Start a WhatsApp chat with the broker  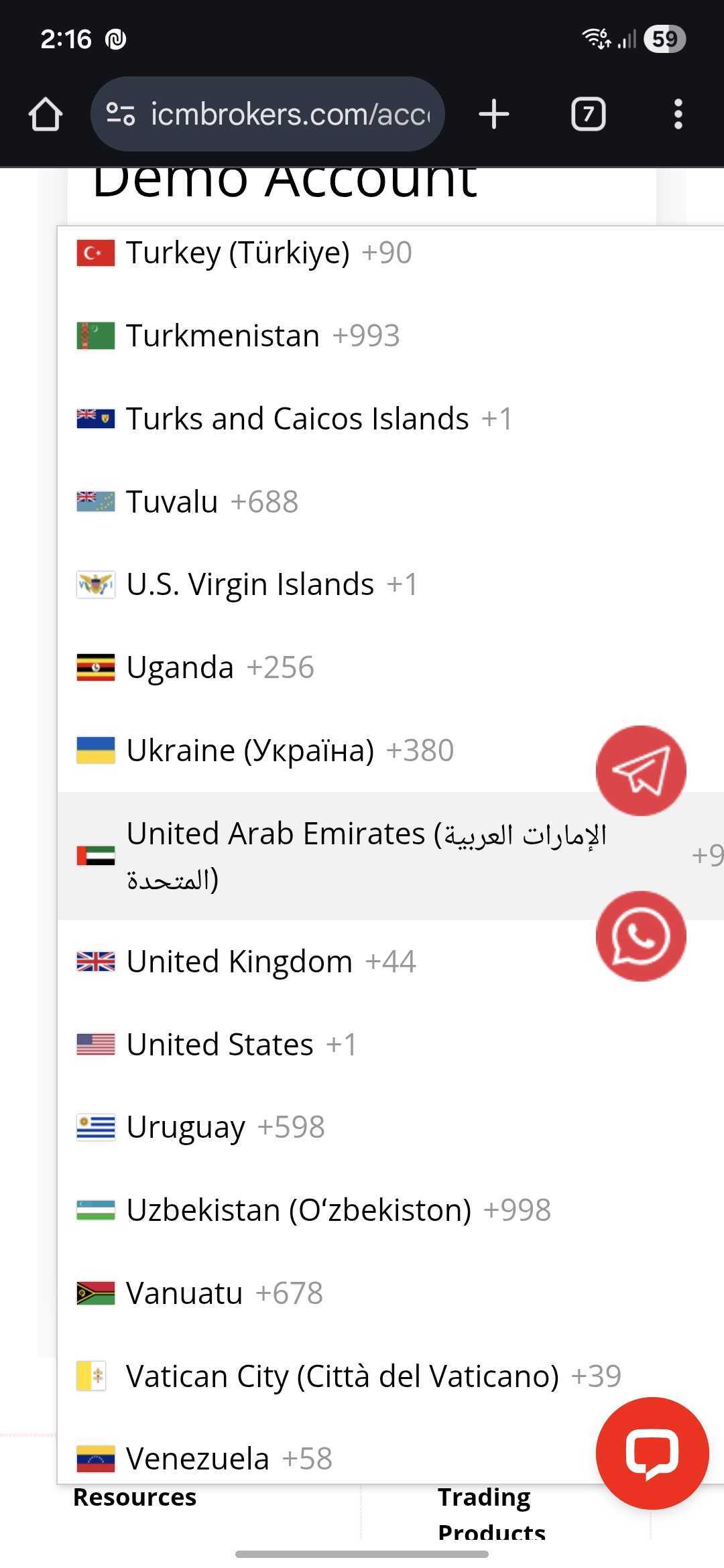point(641,936)
